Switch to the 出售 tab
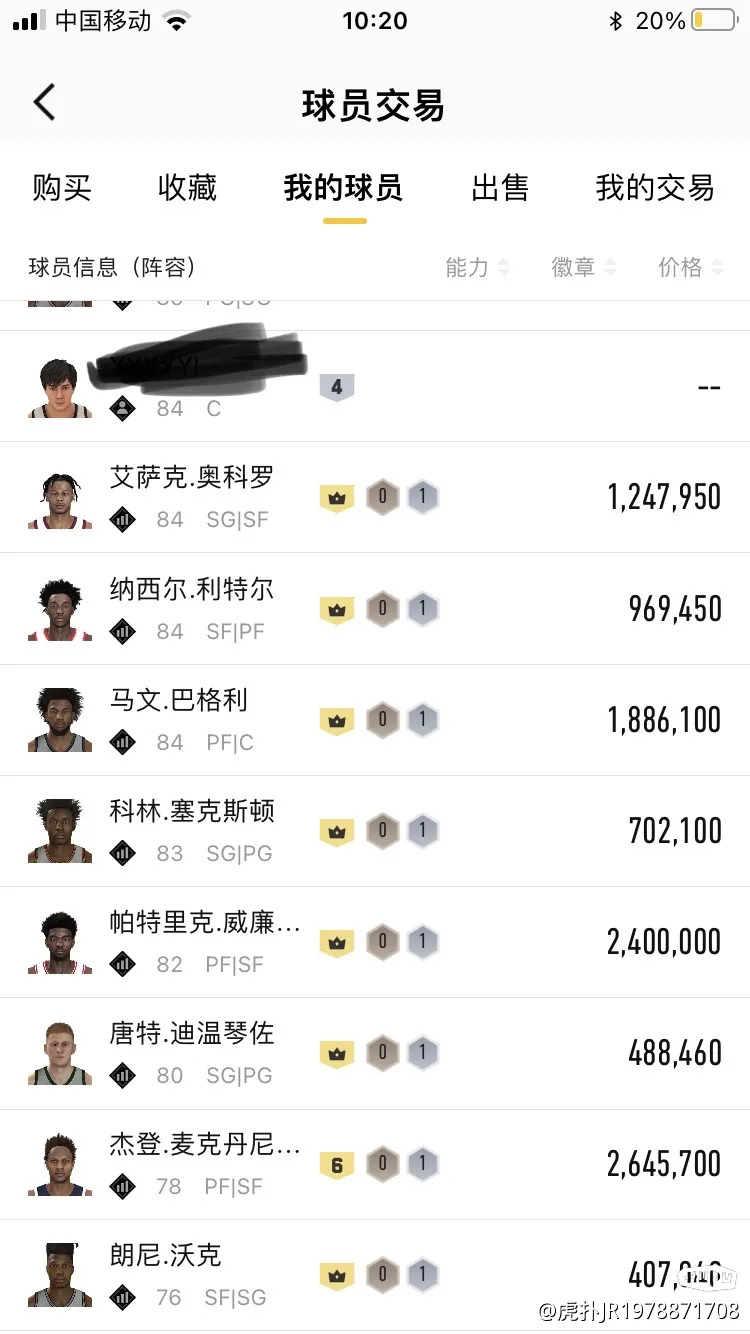Image resolution: width=750 pixels, height=1334 pixels. click(x=500, y=188)
